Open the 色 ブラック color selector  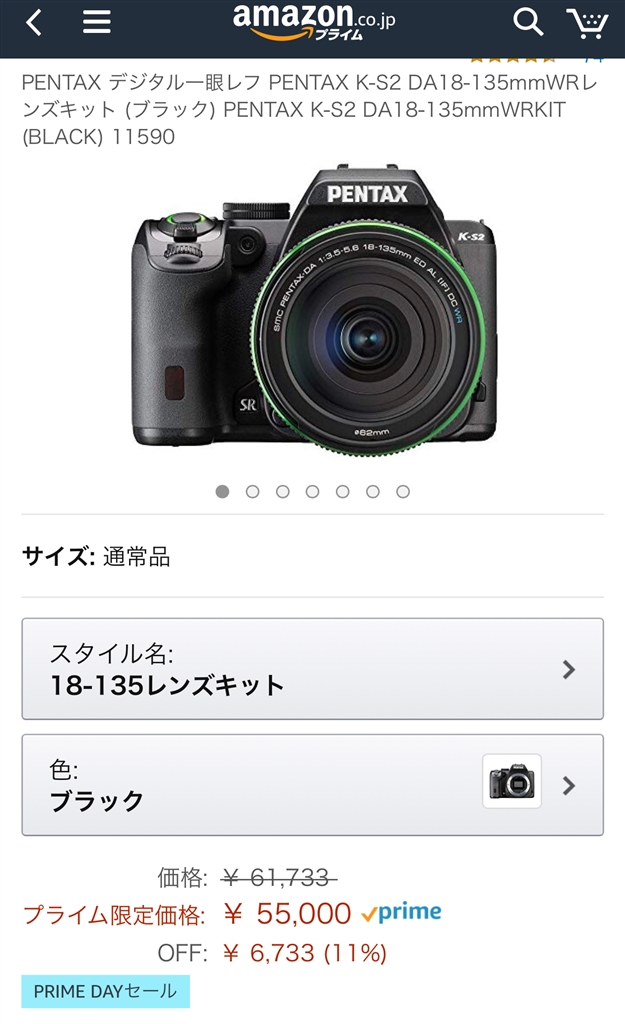coord(312,785)
